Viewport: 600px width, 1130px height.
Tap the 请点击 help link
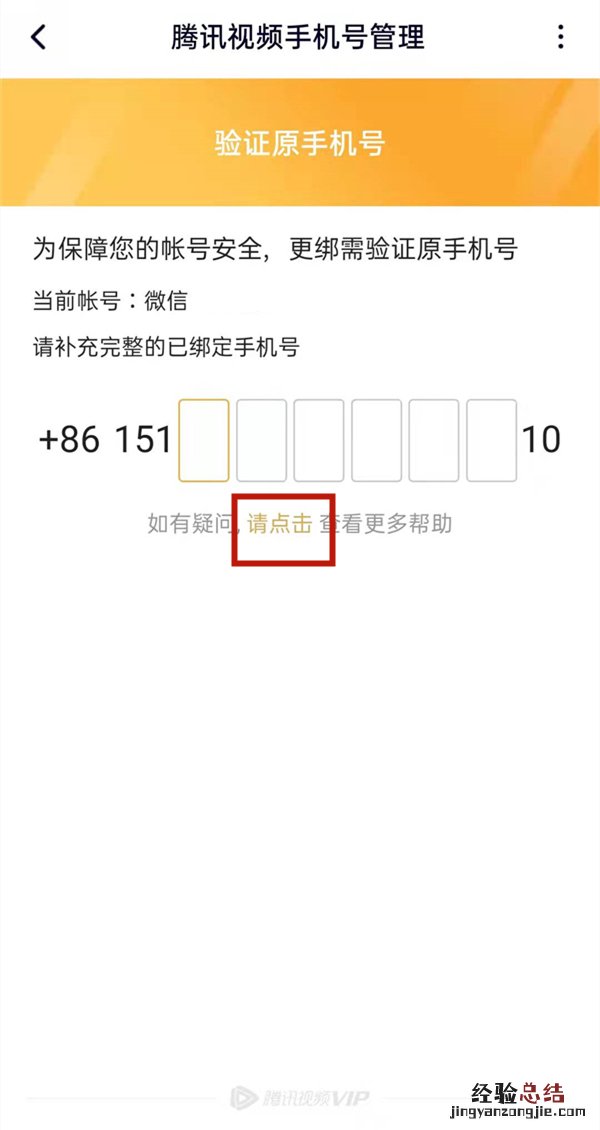pos(280,524)
